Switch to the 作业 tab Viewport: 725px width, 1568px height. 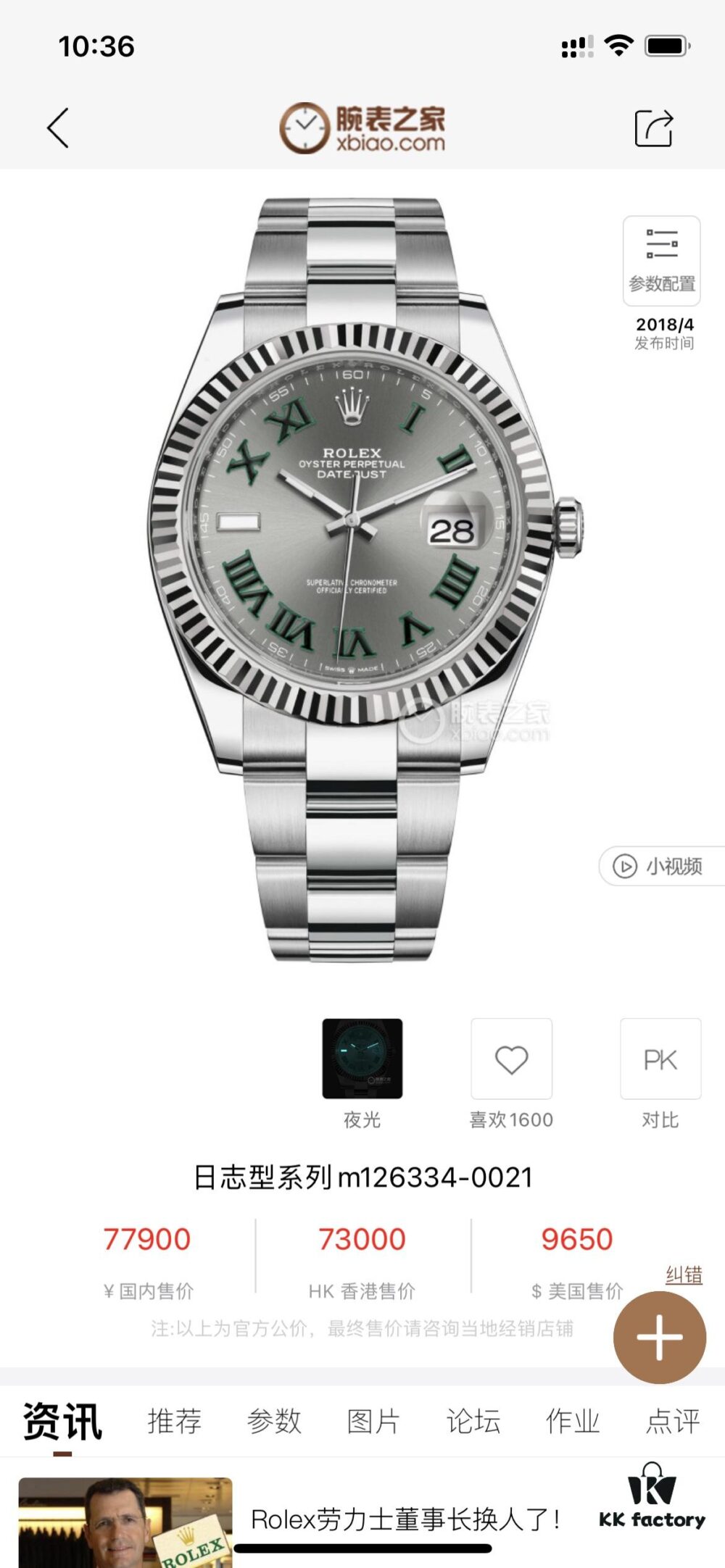point(572,1422)
